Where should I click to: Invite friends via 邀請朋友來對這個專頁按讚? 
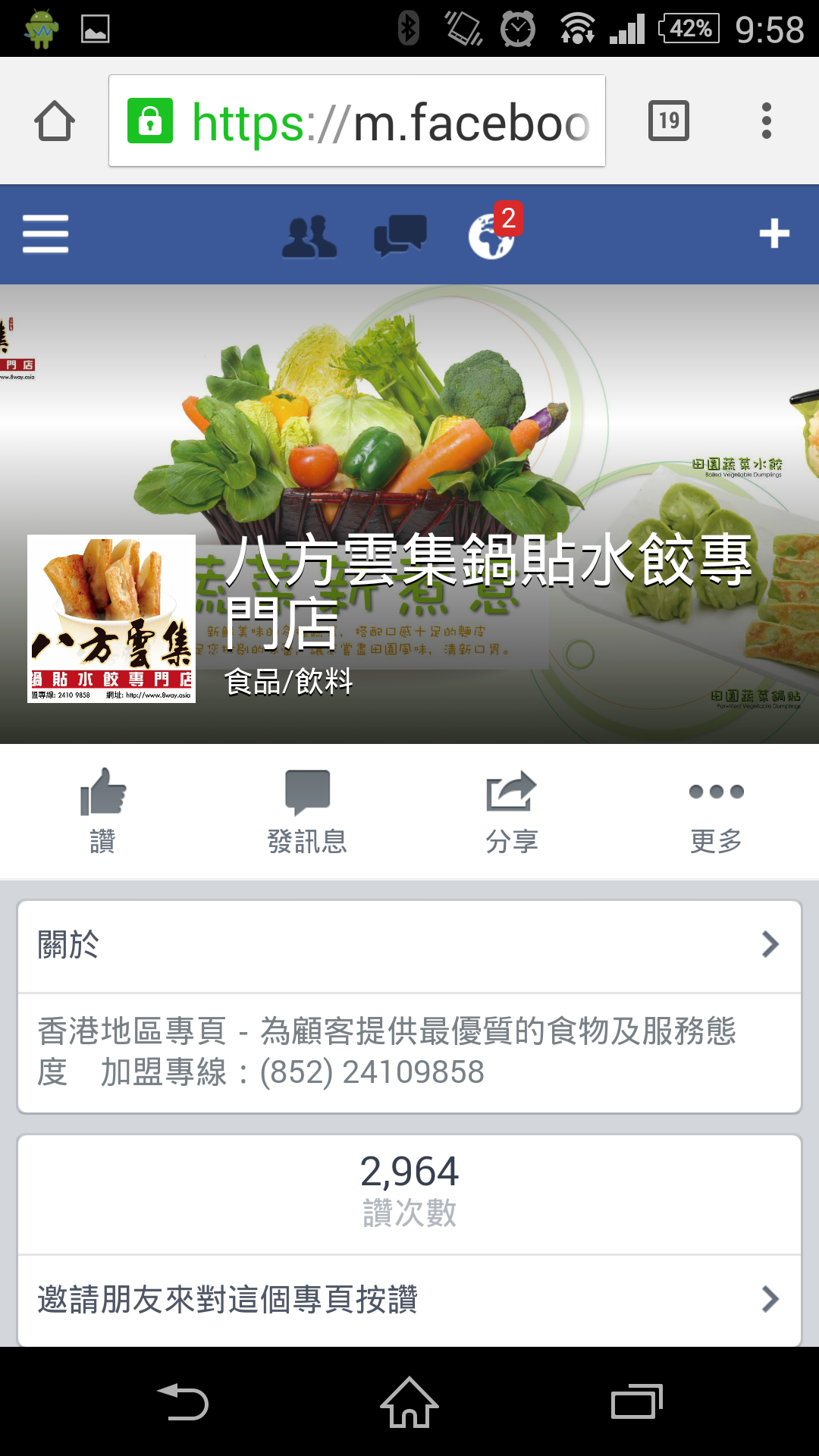(x=409, y=1300)
